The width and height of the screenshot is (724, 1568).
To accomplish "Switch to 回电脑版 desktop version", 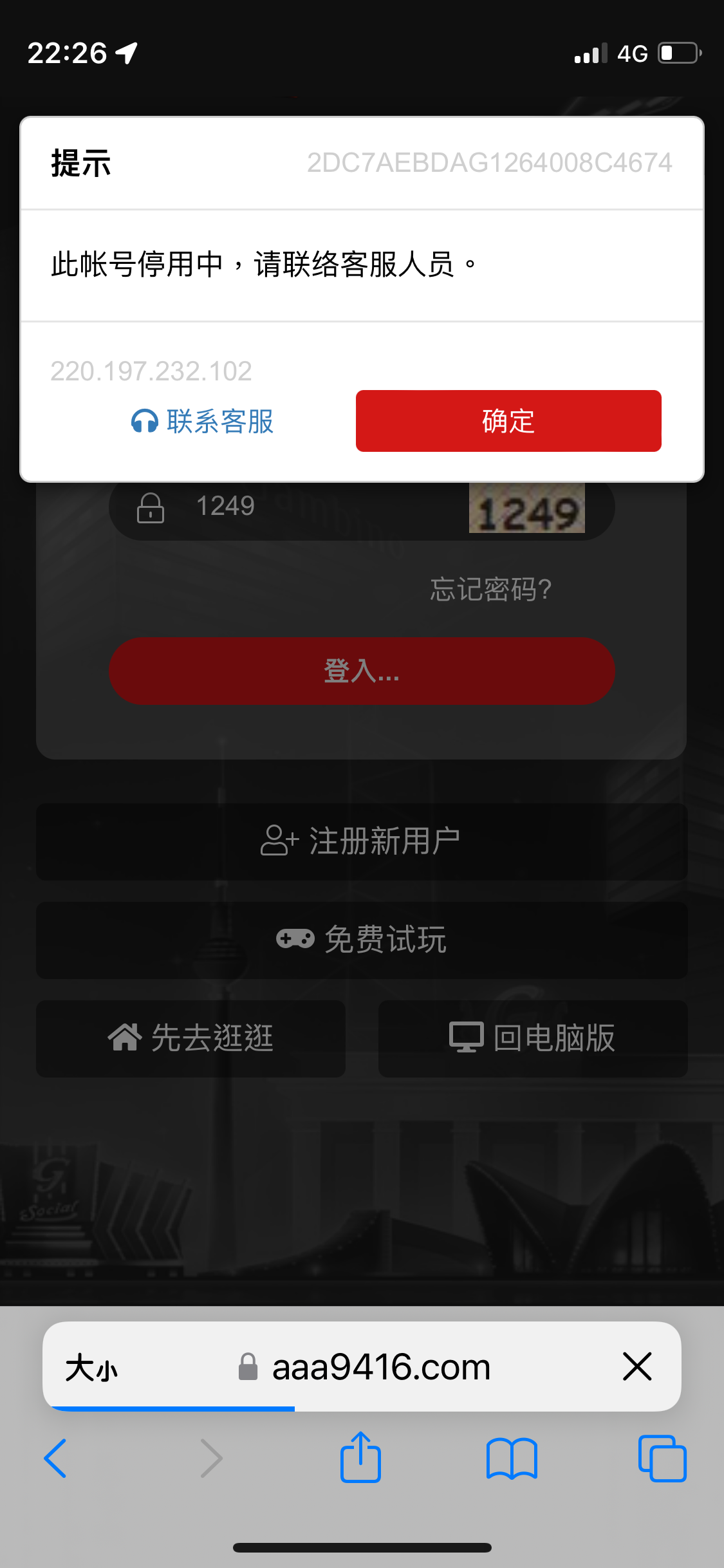I will (533, 1038).
